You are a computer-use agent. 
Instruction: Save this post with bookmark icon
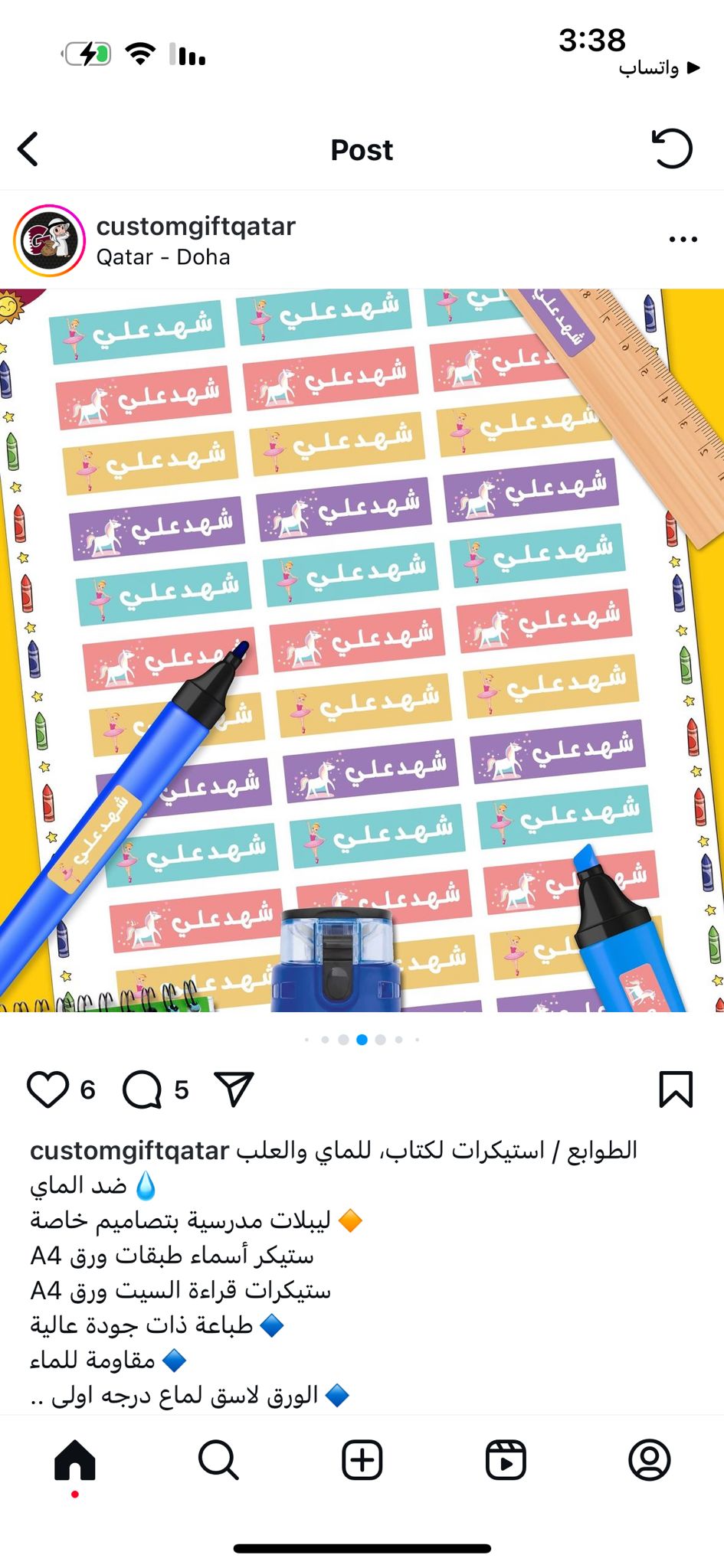click(676, 1089)
